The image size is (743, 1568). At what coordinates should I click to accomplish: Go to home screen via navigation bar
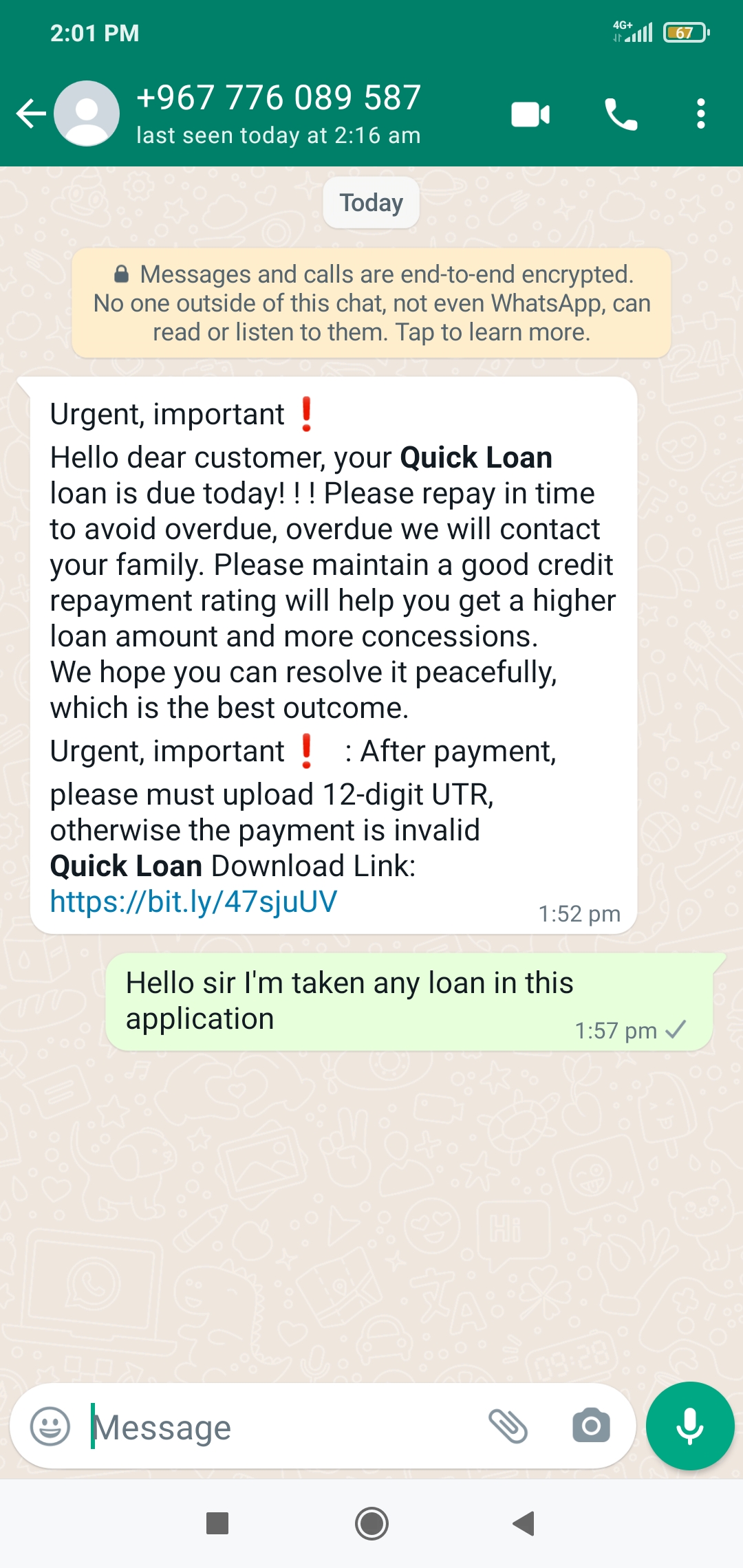371,1523
